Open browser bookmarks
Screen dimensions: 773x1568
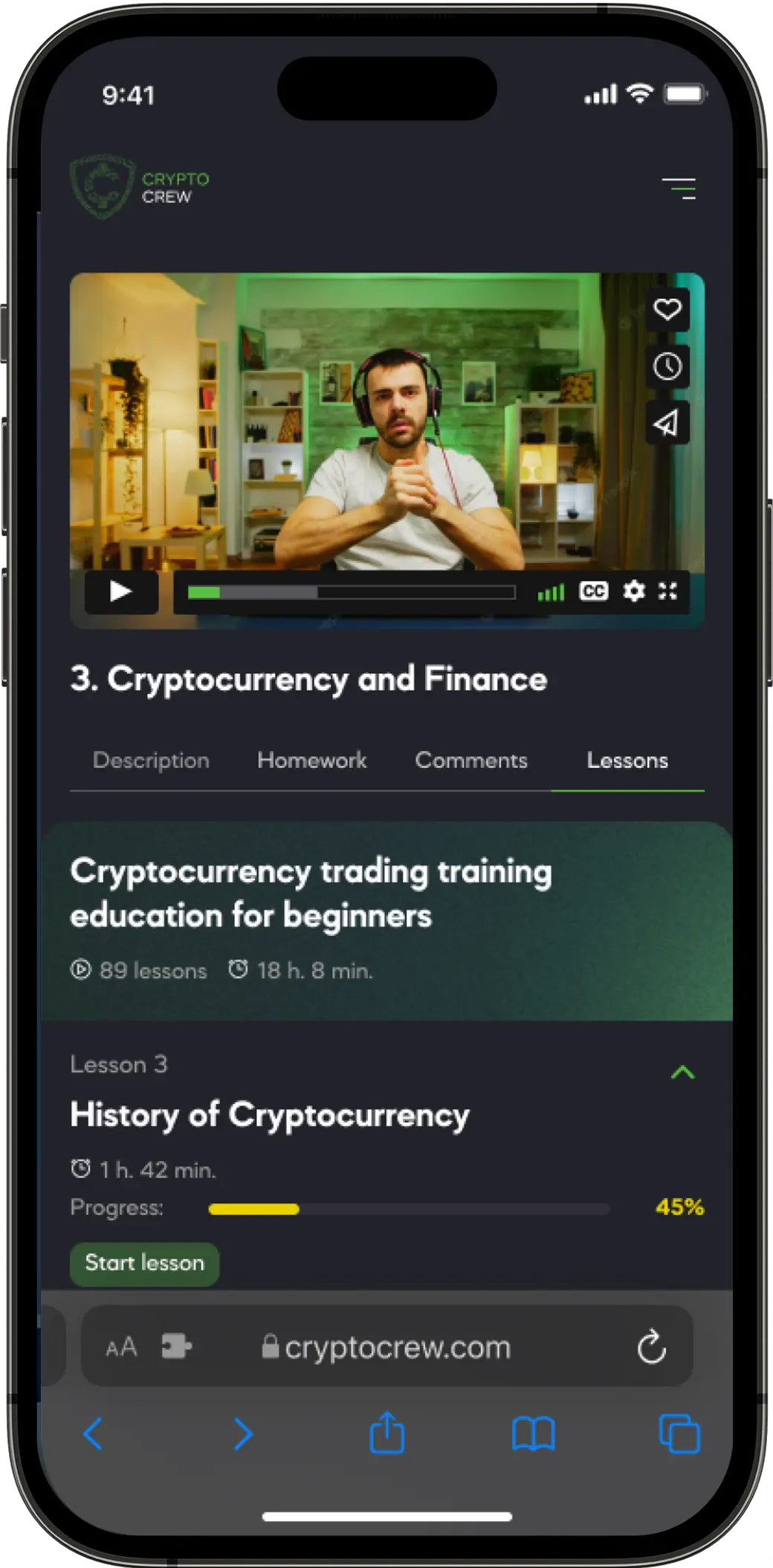[x=533, y=1433]
